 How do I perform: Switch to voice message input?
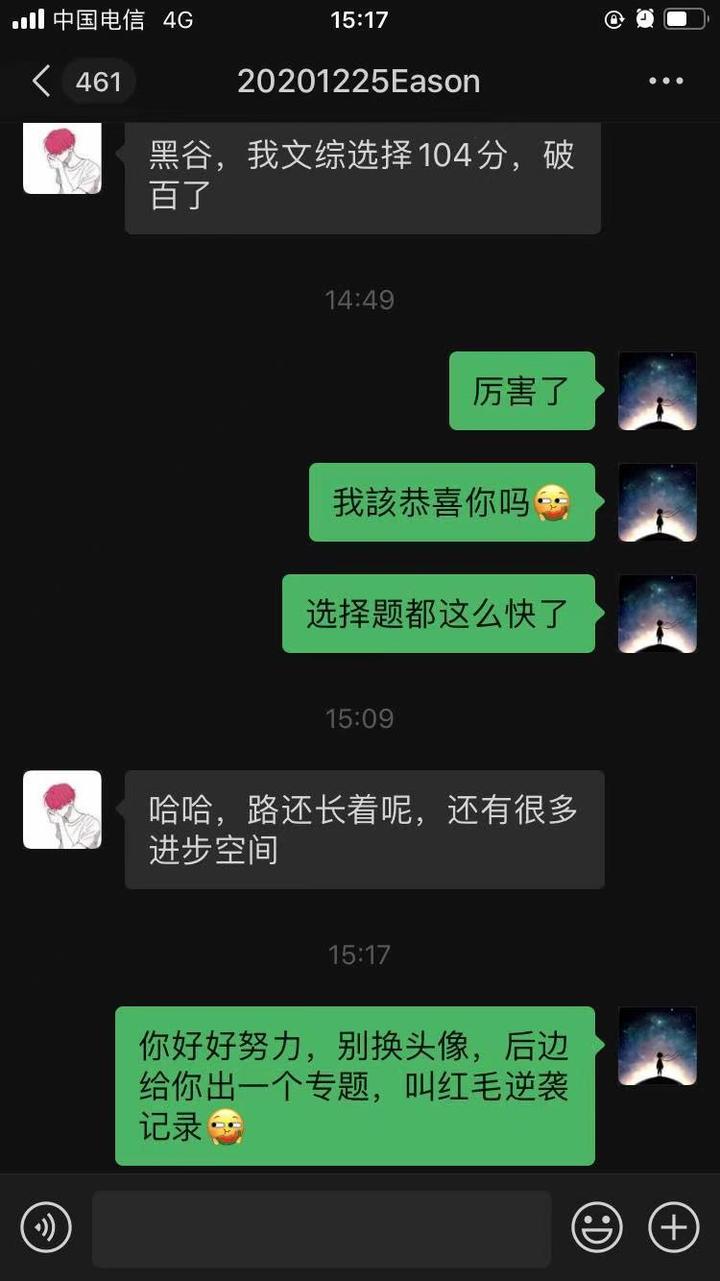pyautogui.click(x=46, y=1227)
